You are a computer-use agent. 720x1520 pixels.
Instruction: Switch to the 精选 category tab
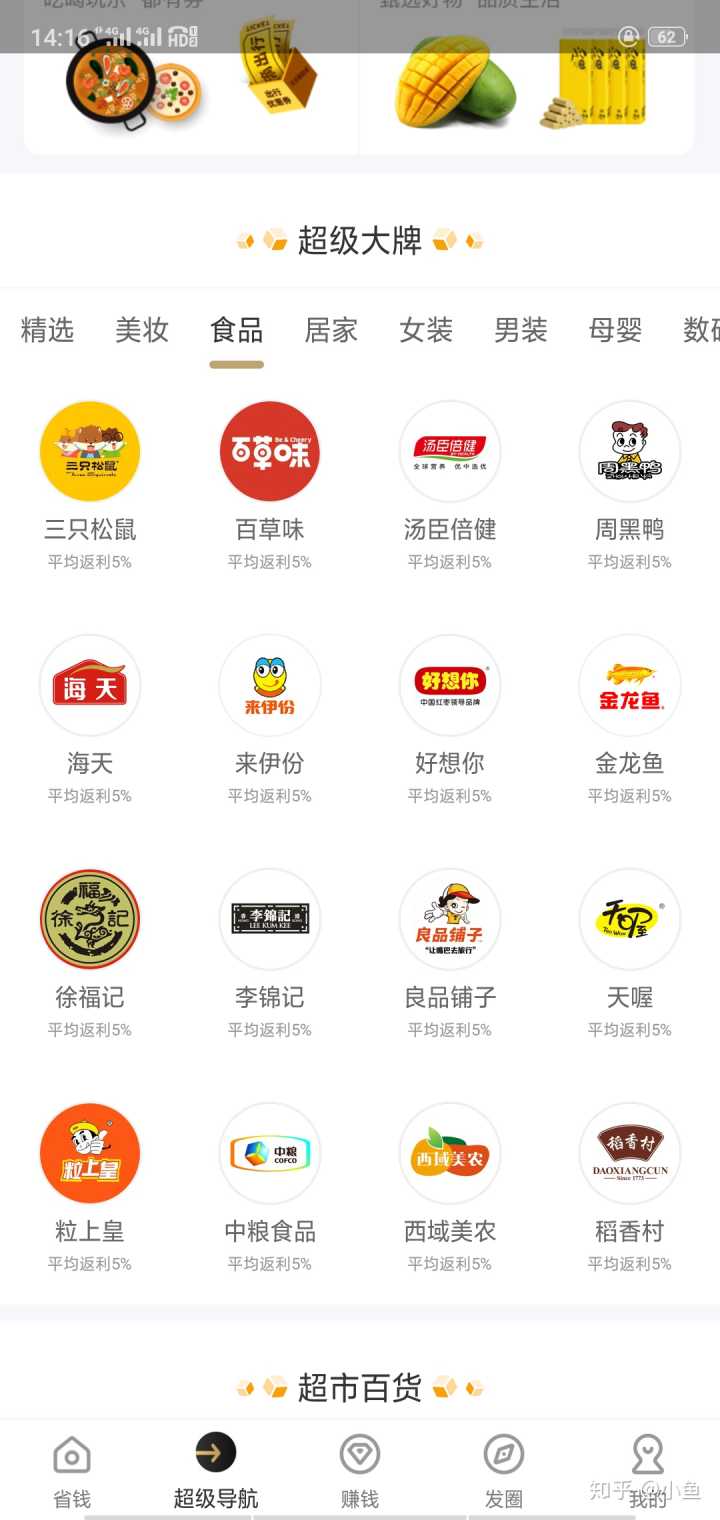pyautogui.click(x=47, y=330)
